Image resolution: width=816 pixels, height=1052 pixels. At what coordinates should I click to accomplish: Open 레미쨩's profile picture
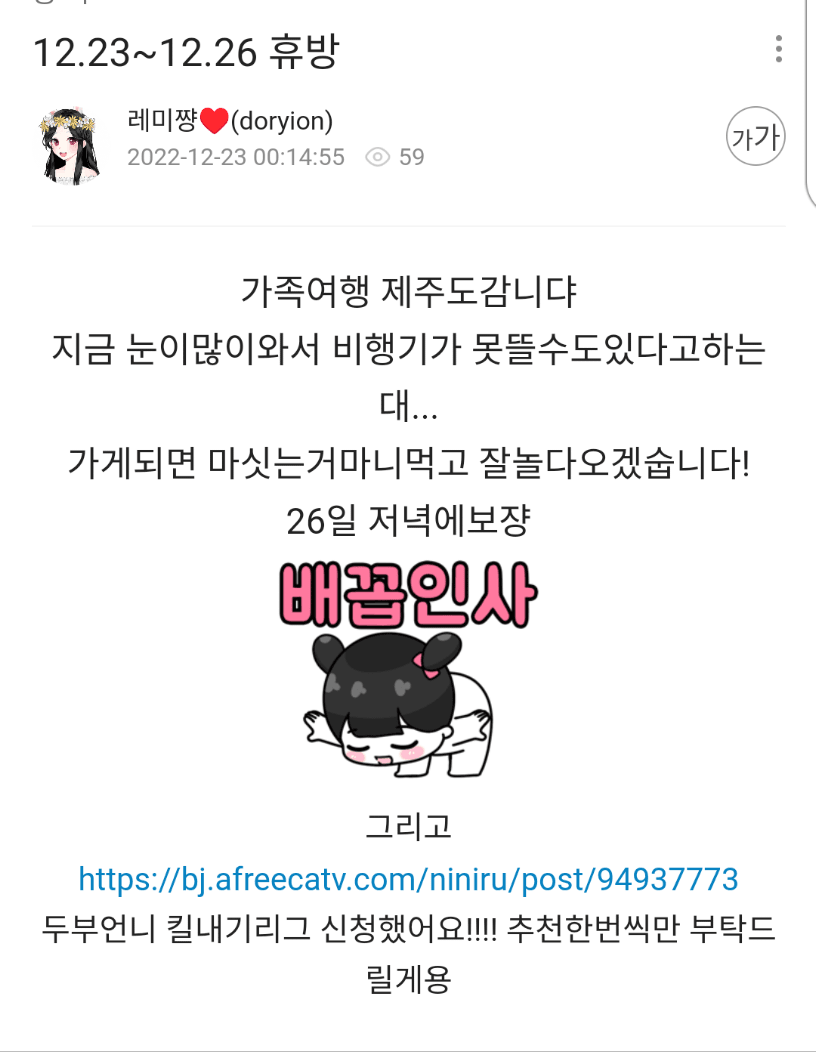click(x=67, y=145)
